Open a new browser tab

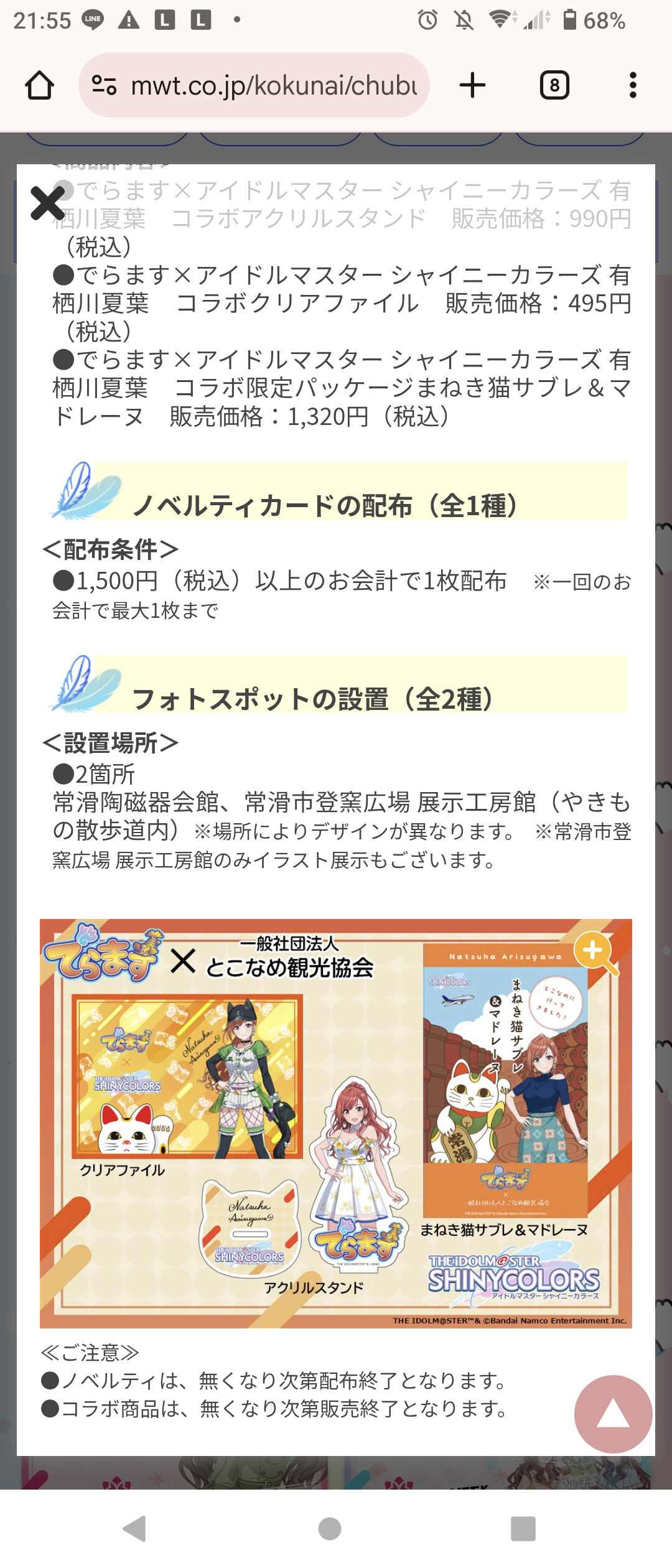(x=472, y=85)
